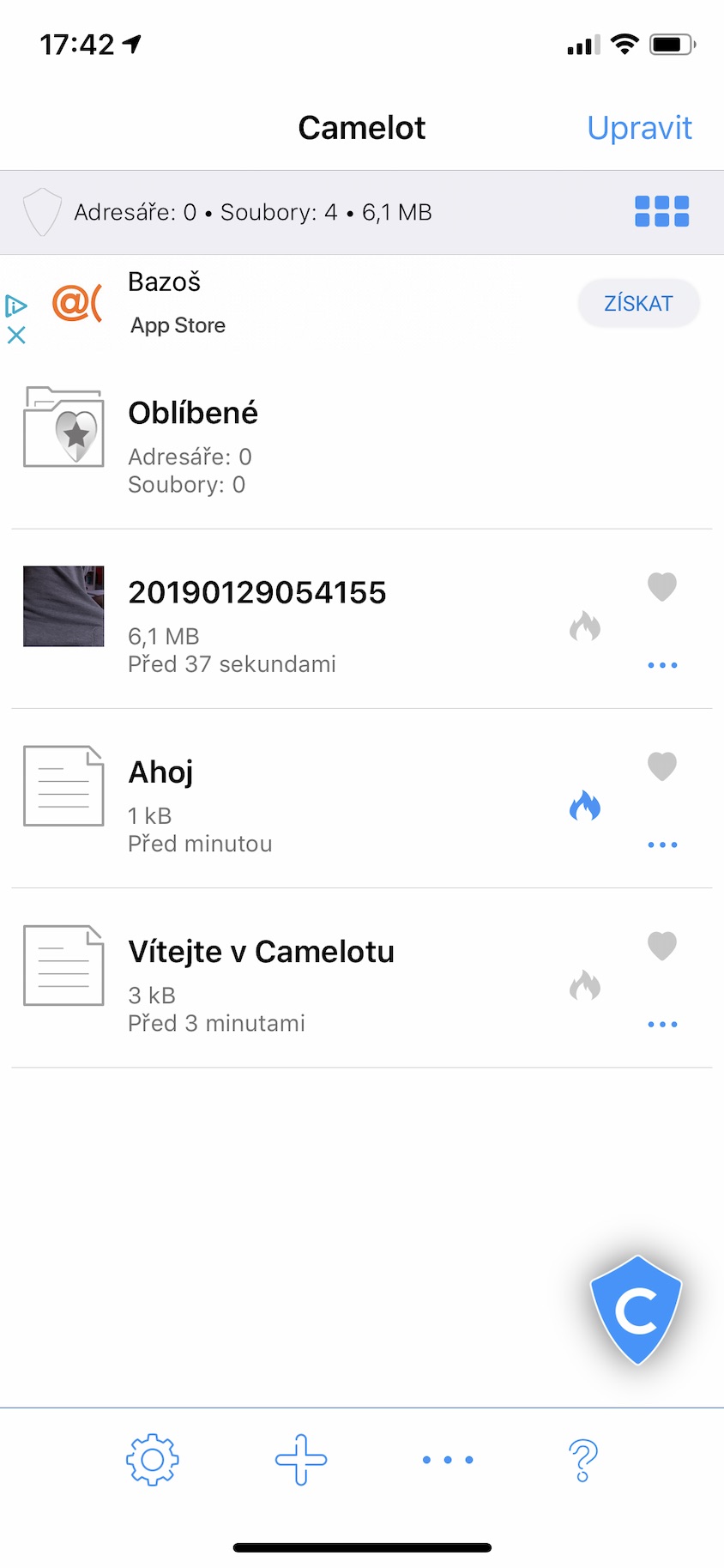Viewport: 724px width, 1568px height.
Task: Tap Upravit to edit the list
Action: click(639, 128)
